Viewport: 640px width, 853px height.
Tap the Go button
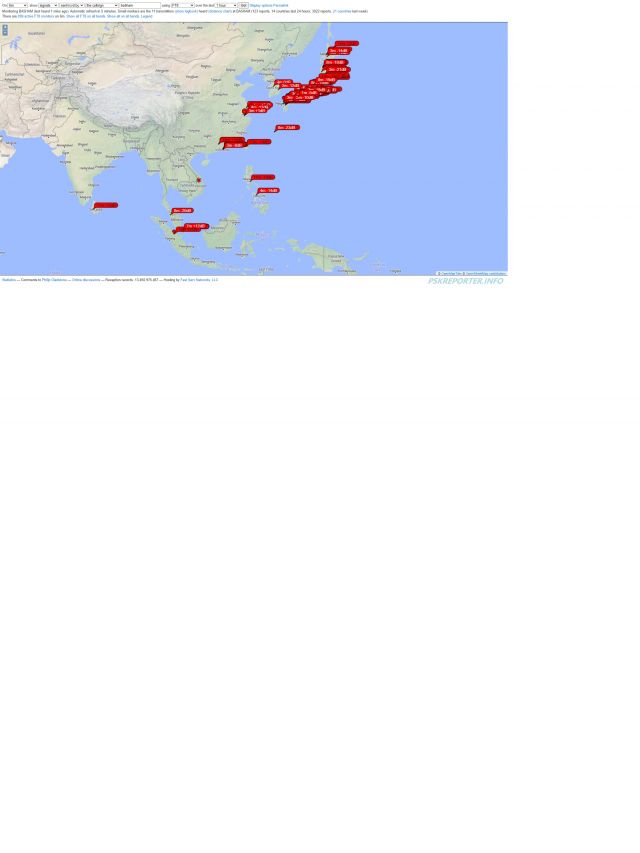243,5
